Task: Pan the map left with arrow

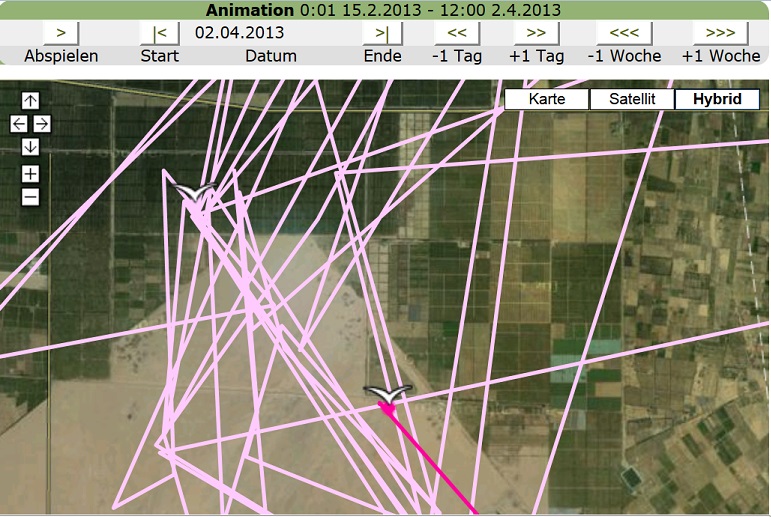Action: (18, 124)
